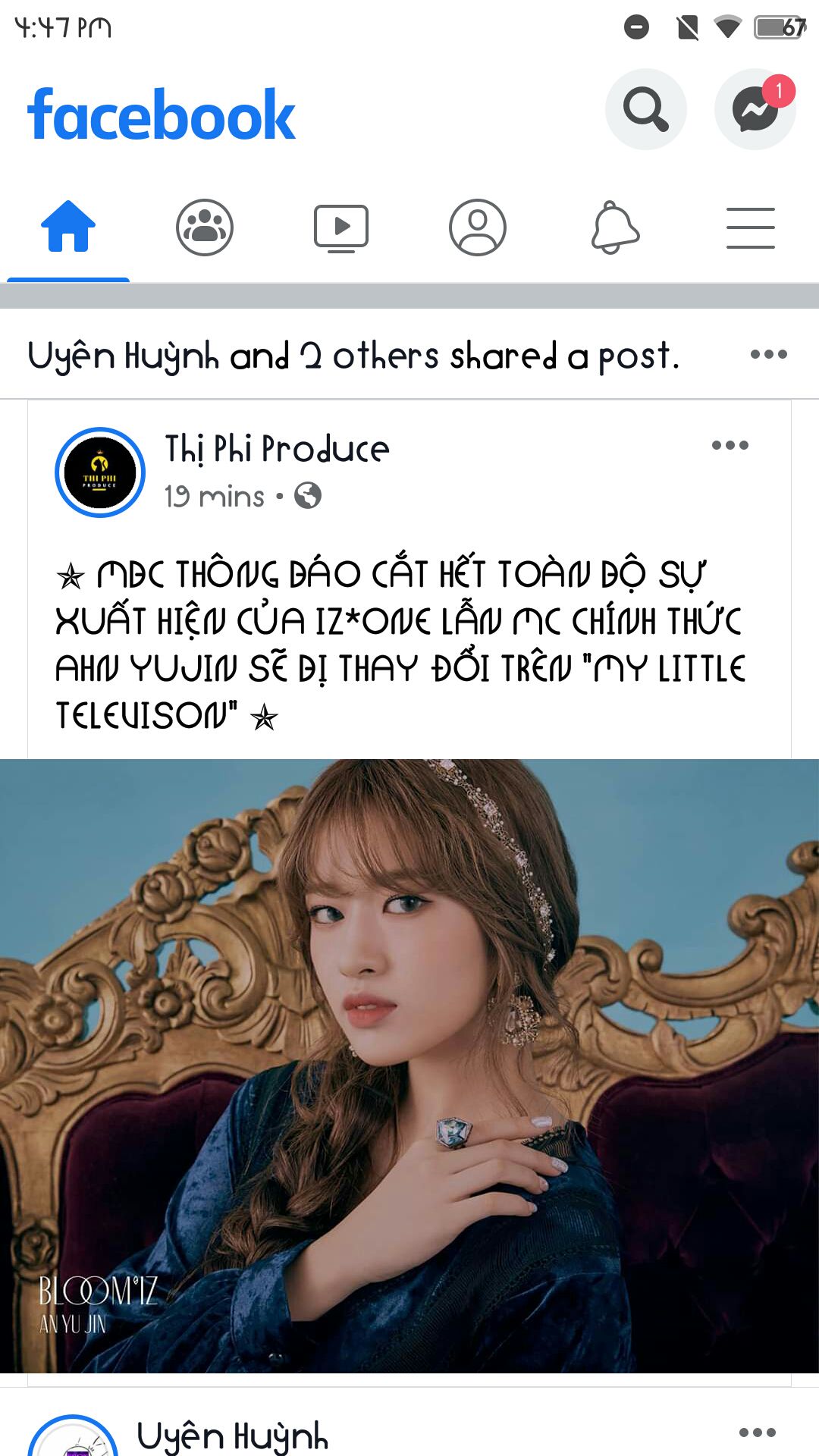Open the hamburger menu tab
Viewport: 819px width, 1456px height.
coord(750,227)
